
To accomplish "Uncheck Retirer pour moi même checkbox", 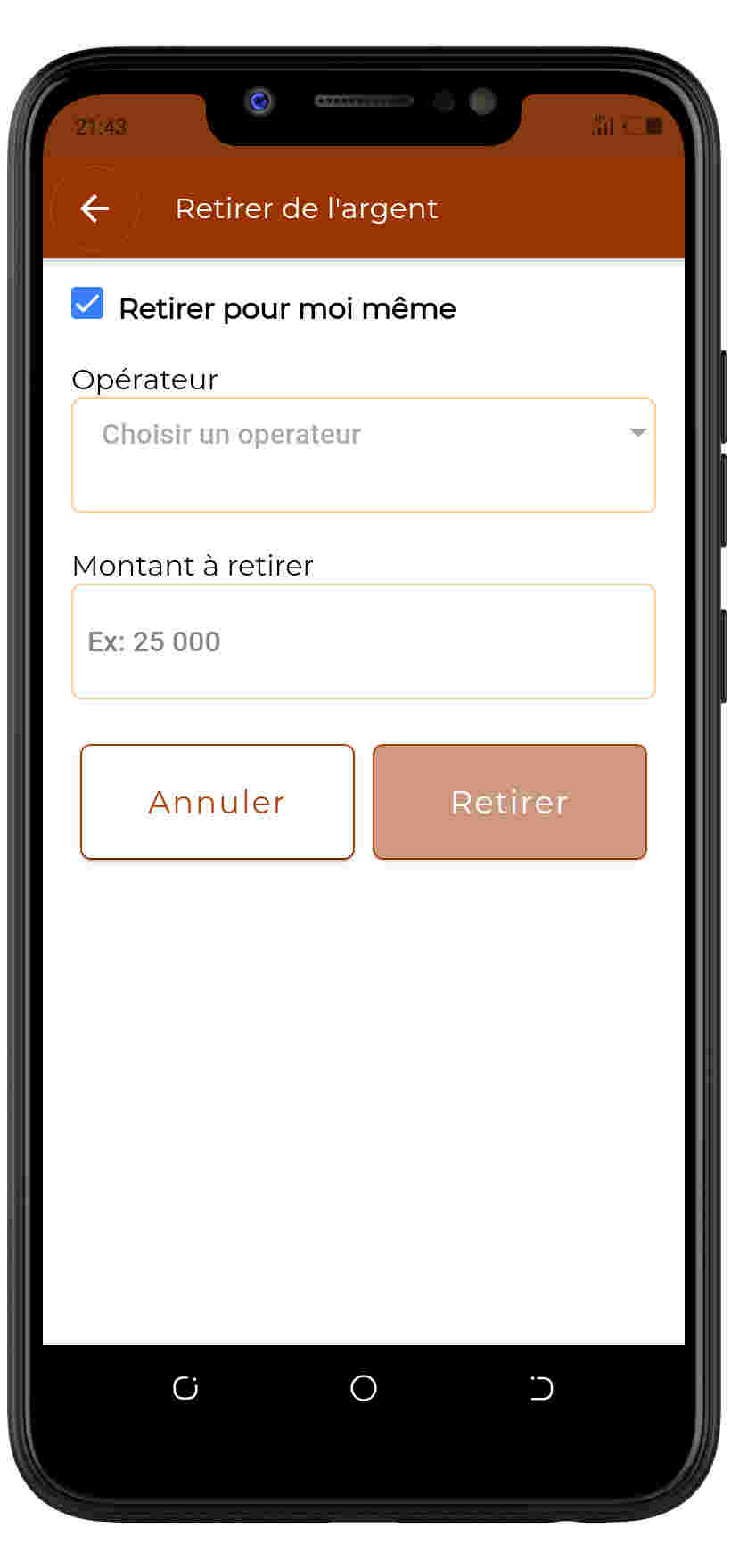I will point(87,304).
